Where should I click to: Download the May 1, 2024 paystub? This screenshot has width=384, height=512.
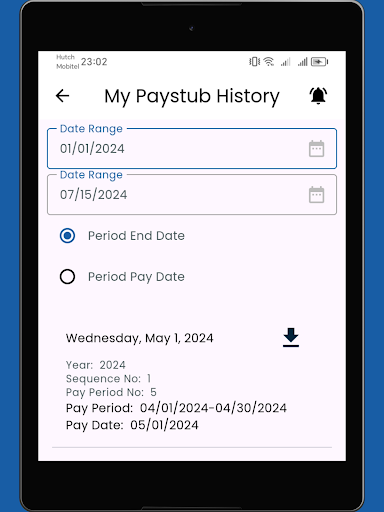291,338
